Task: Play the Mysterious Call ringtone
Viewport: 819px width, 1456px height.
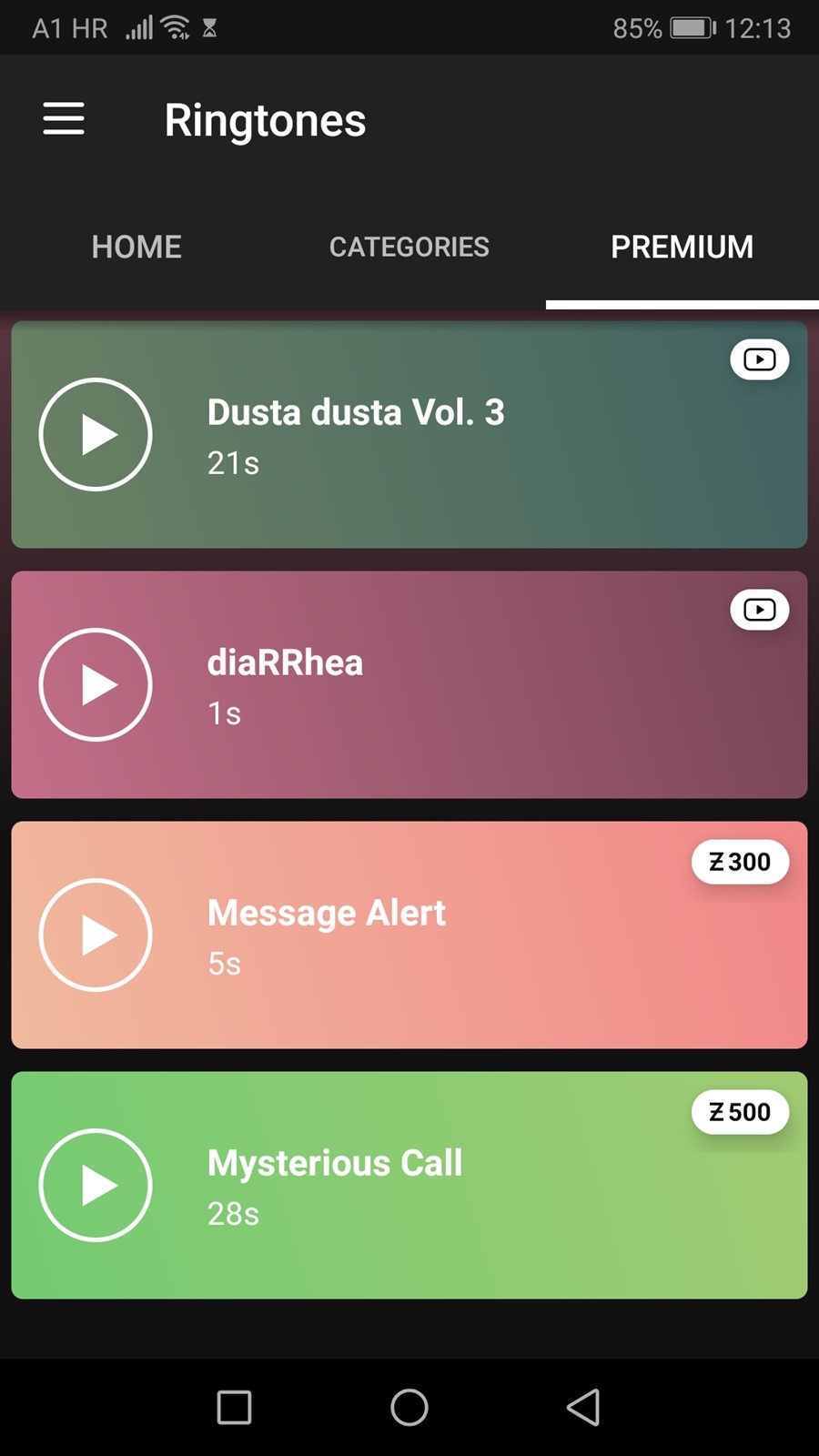Action: point(96,1185)
